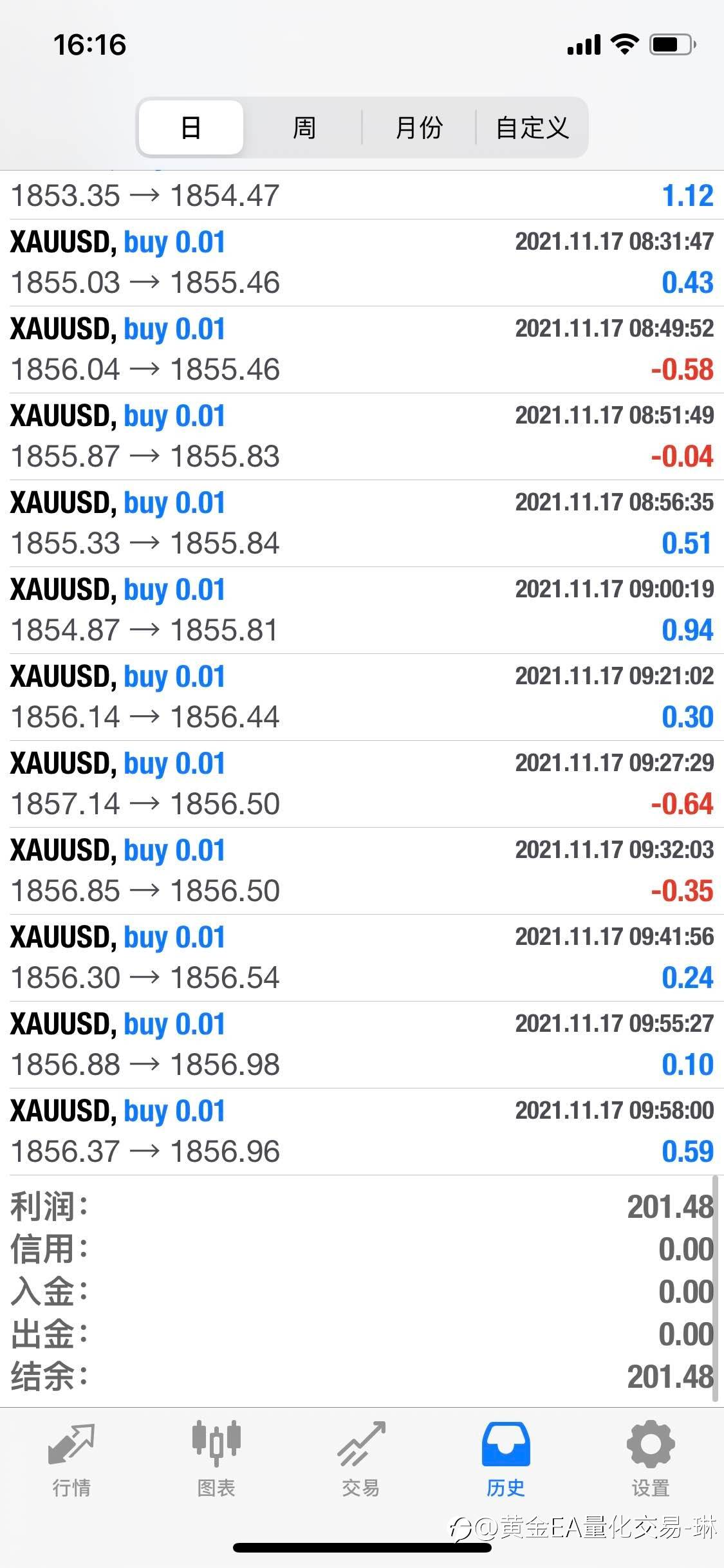The image size is (724, 1568).
Task: Switch to the 周 (week) period
Action: click(x=304, y=127)
